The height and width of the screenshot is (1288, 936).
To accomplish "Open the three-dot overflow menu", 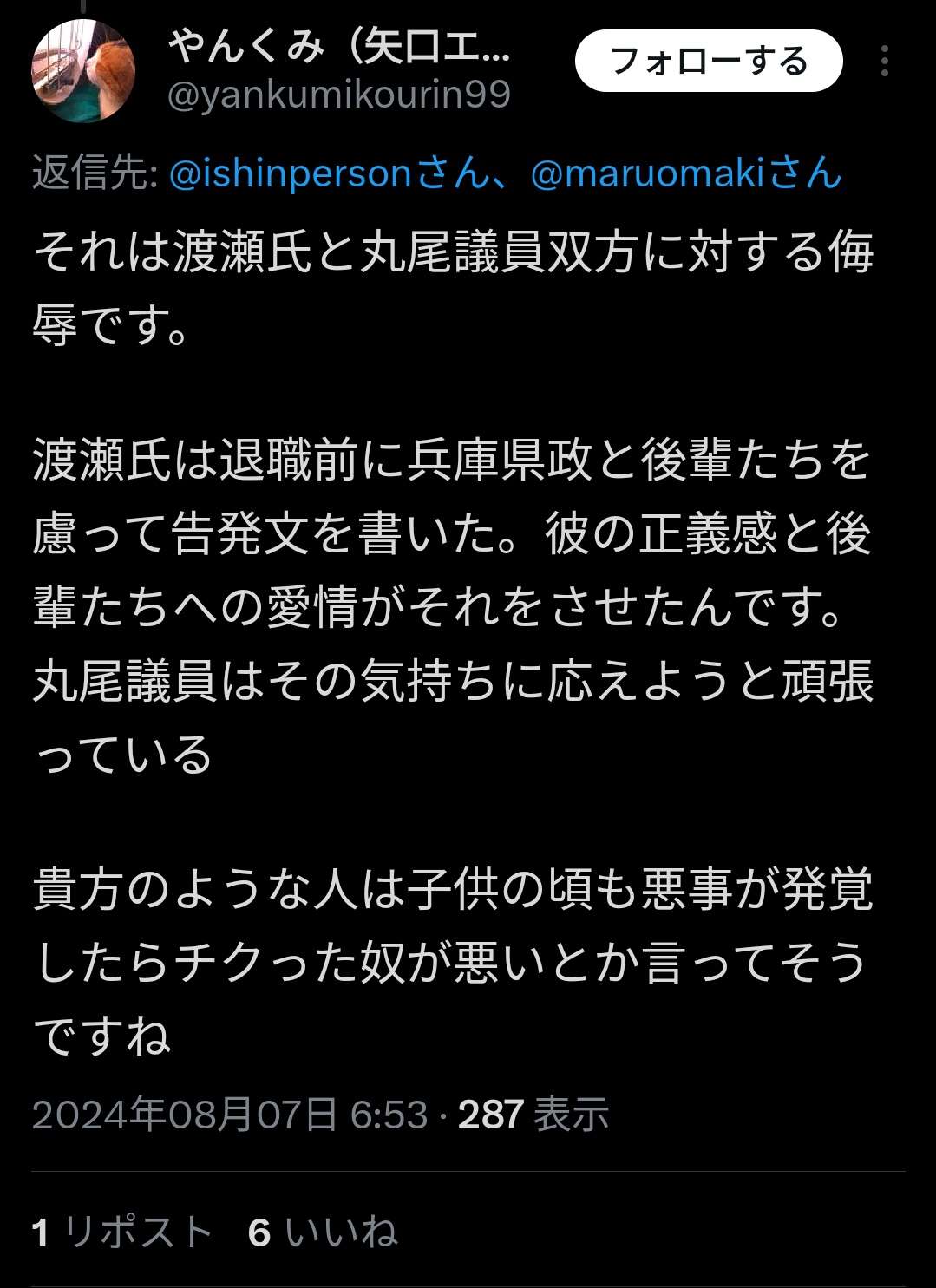I will (884, 62).
